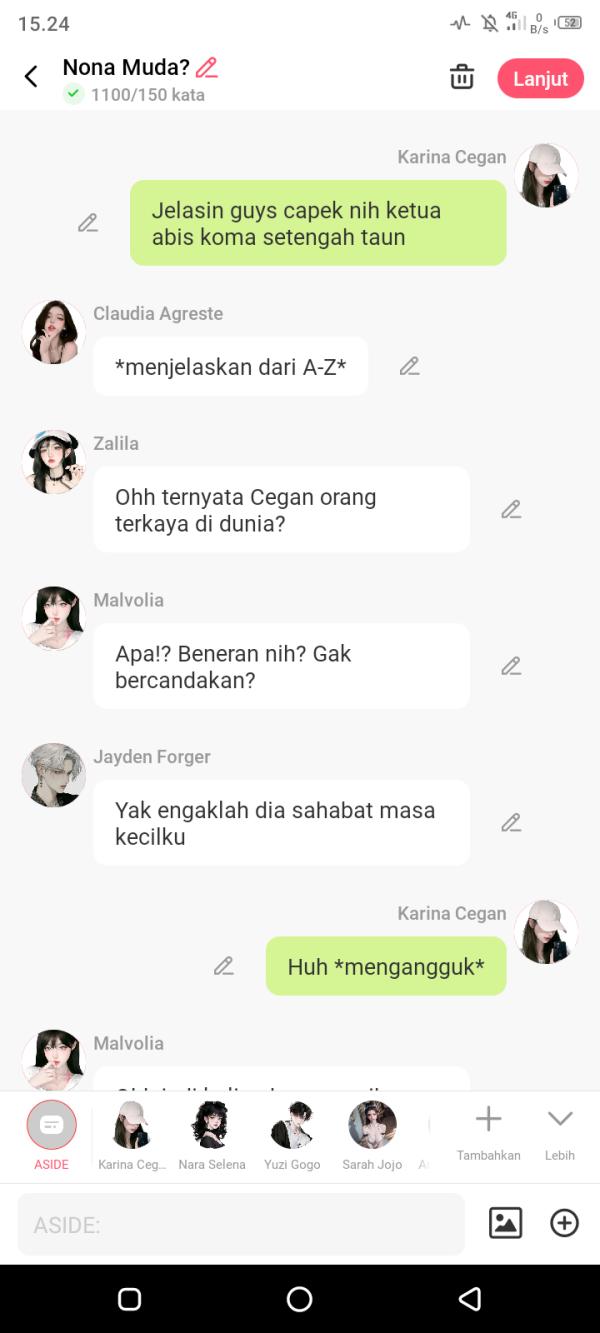This screenshot has width=600, height=1333.
Task: Tap the Lanjut button
Action: click(x=540, y=79)
